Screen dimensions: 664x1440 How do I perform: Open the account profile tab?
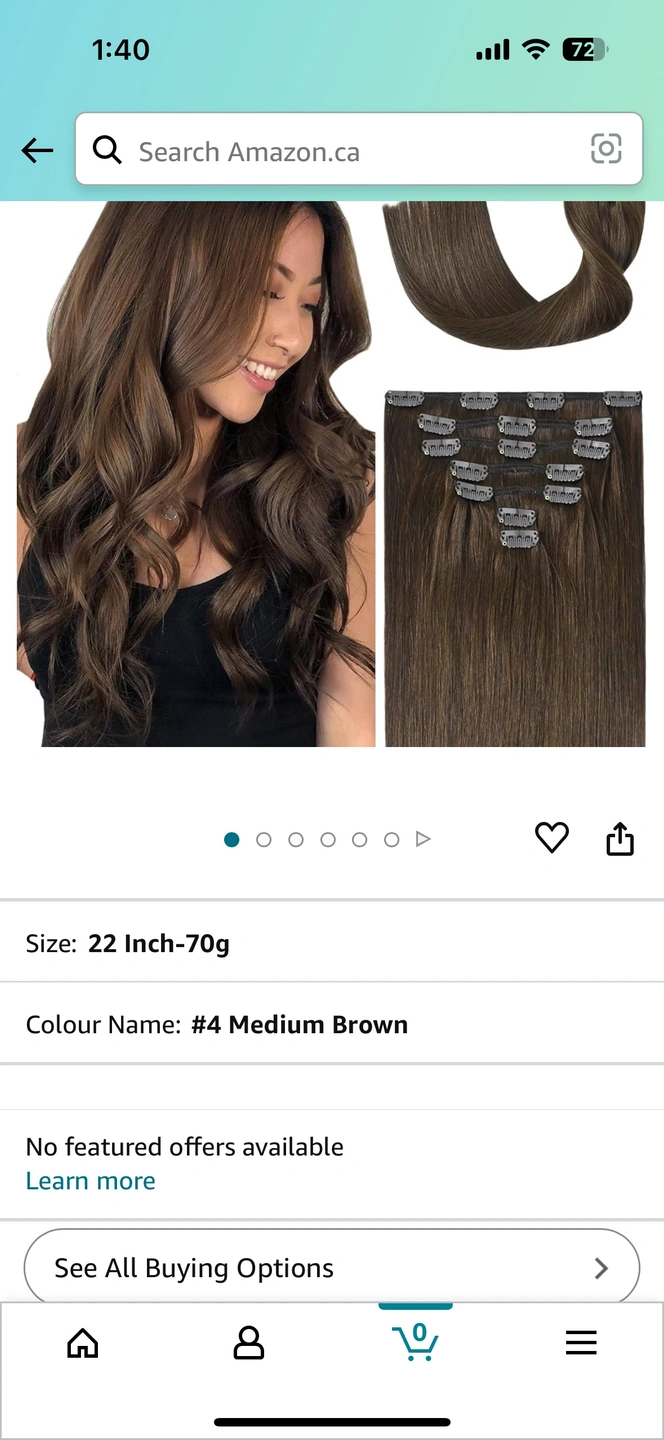[248, 1343]
